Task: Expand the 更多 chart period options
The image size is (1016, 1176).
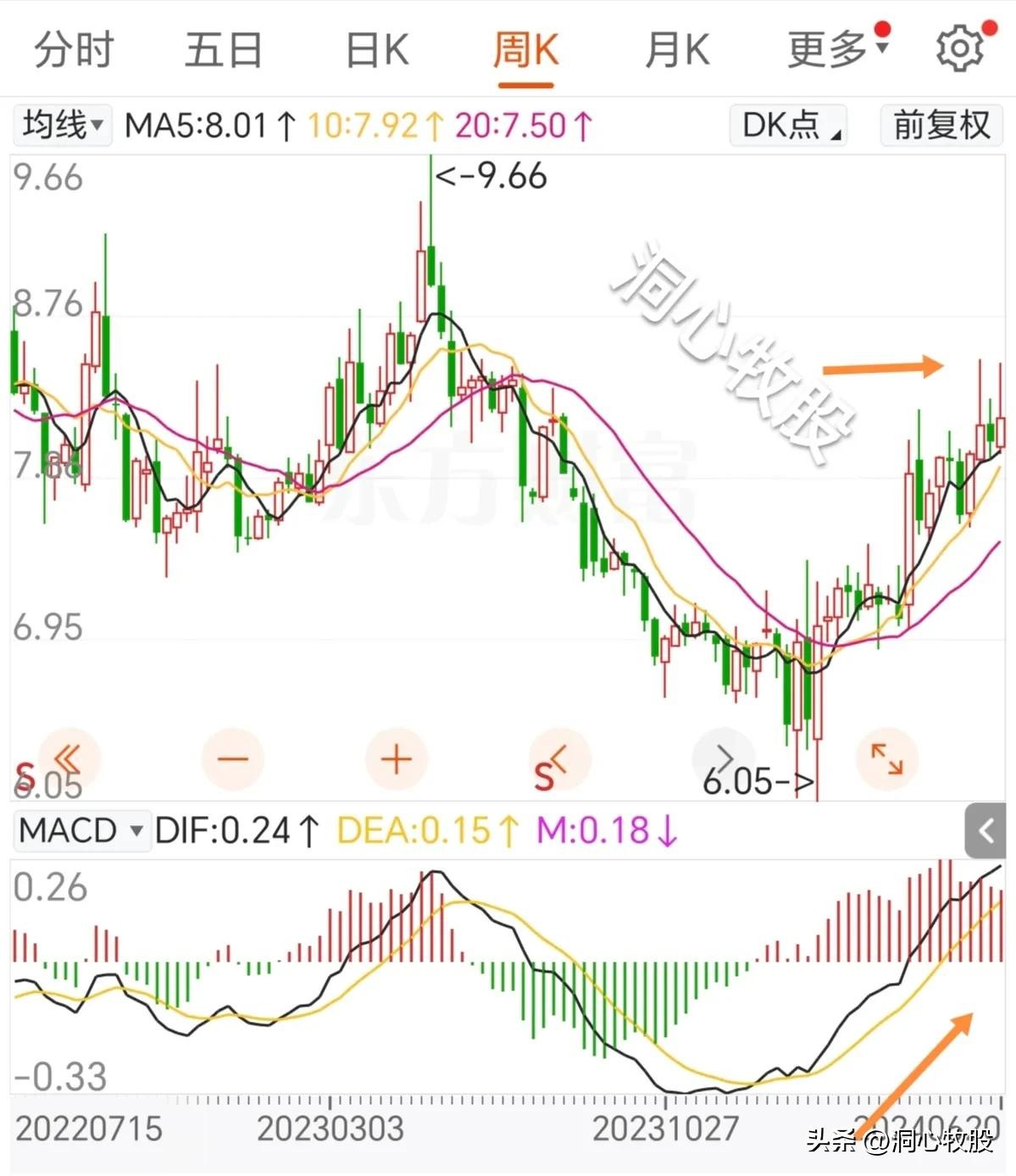Action: (836, 49)
